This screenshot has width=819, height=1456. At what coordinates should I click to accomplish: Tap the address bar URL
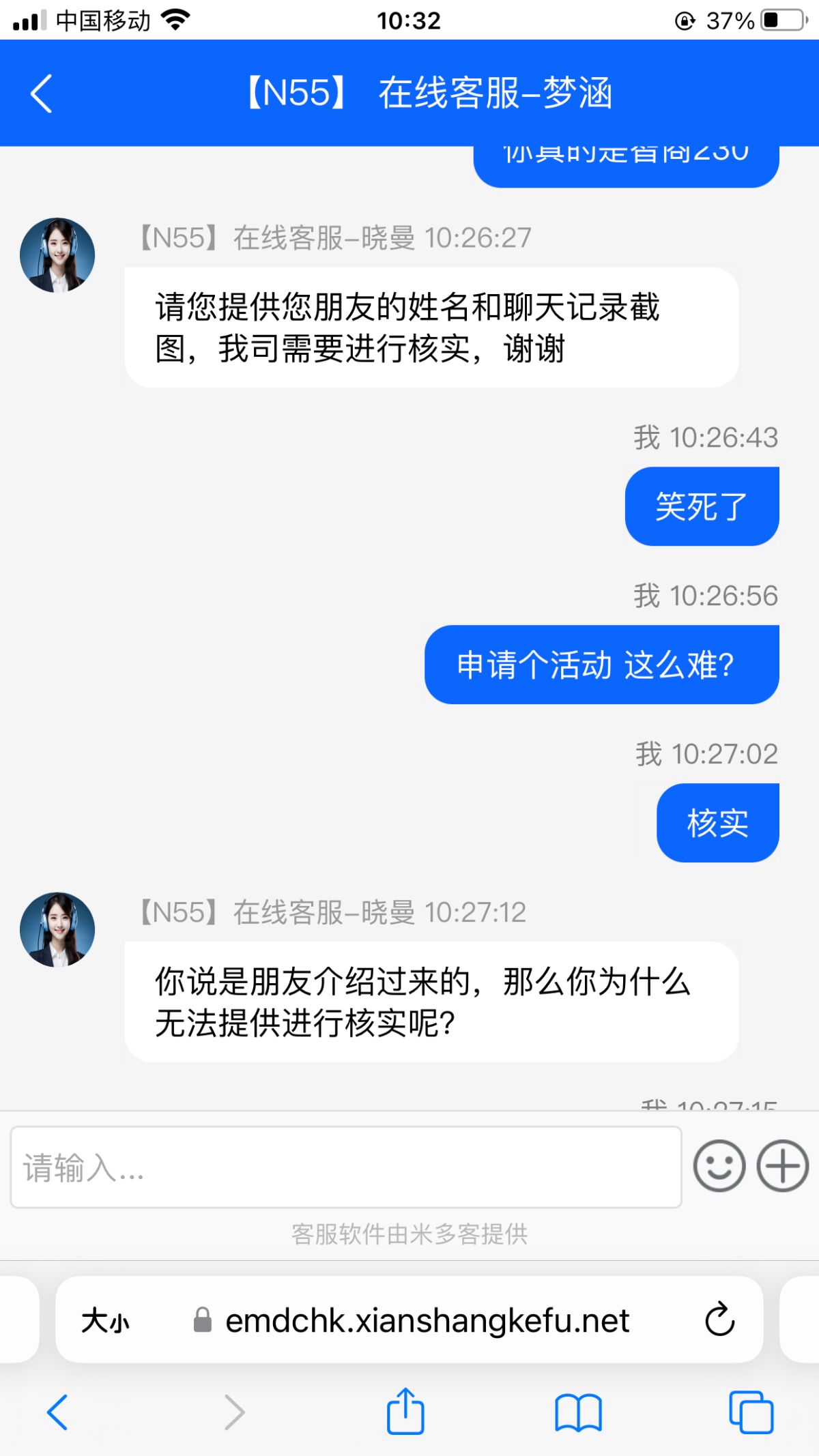(x=427, y=1321)
